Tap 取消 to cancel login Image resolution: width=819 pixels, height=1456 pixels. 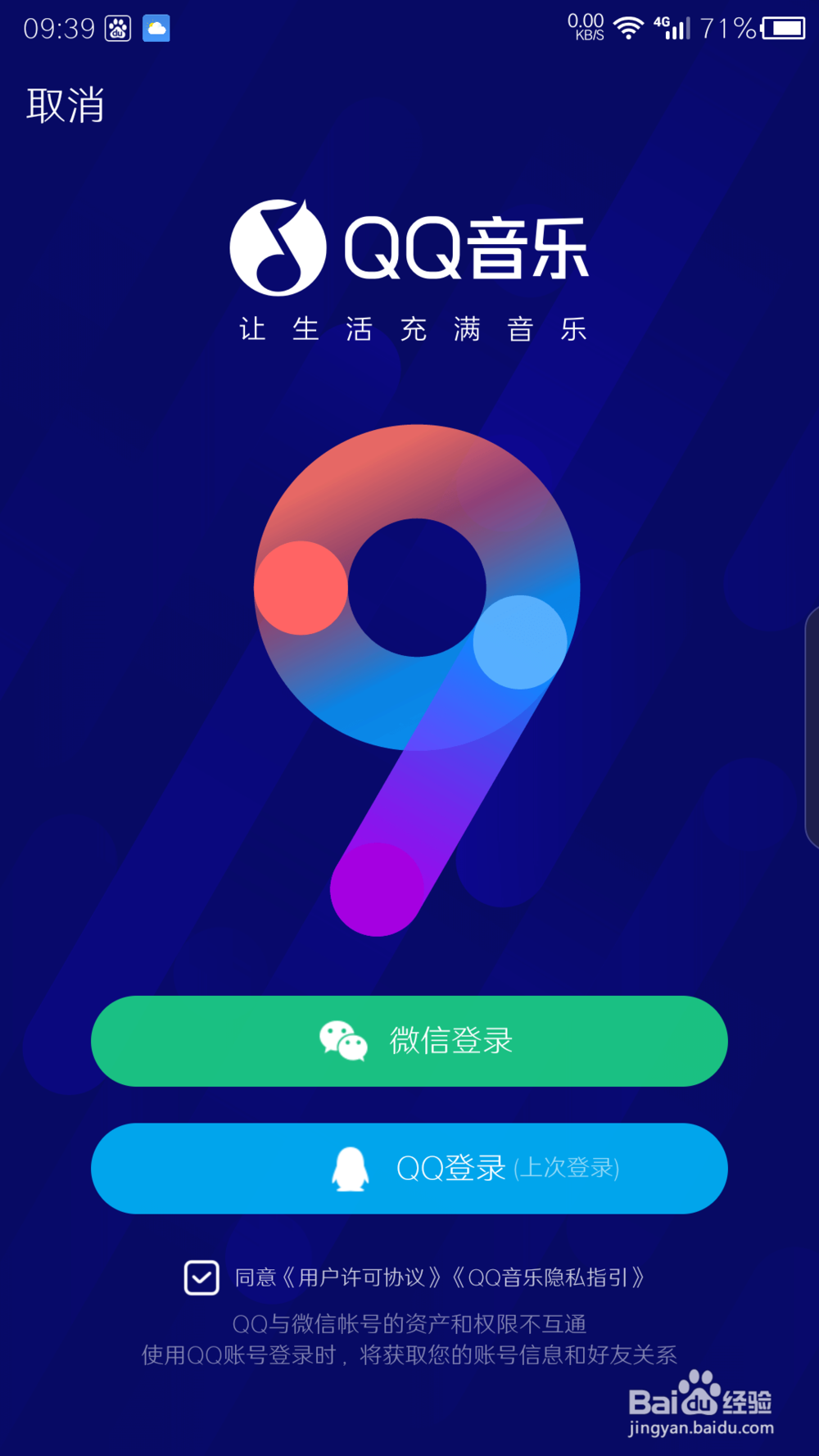point(66,106)
